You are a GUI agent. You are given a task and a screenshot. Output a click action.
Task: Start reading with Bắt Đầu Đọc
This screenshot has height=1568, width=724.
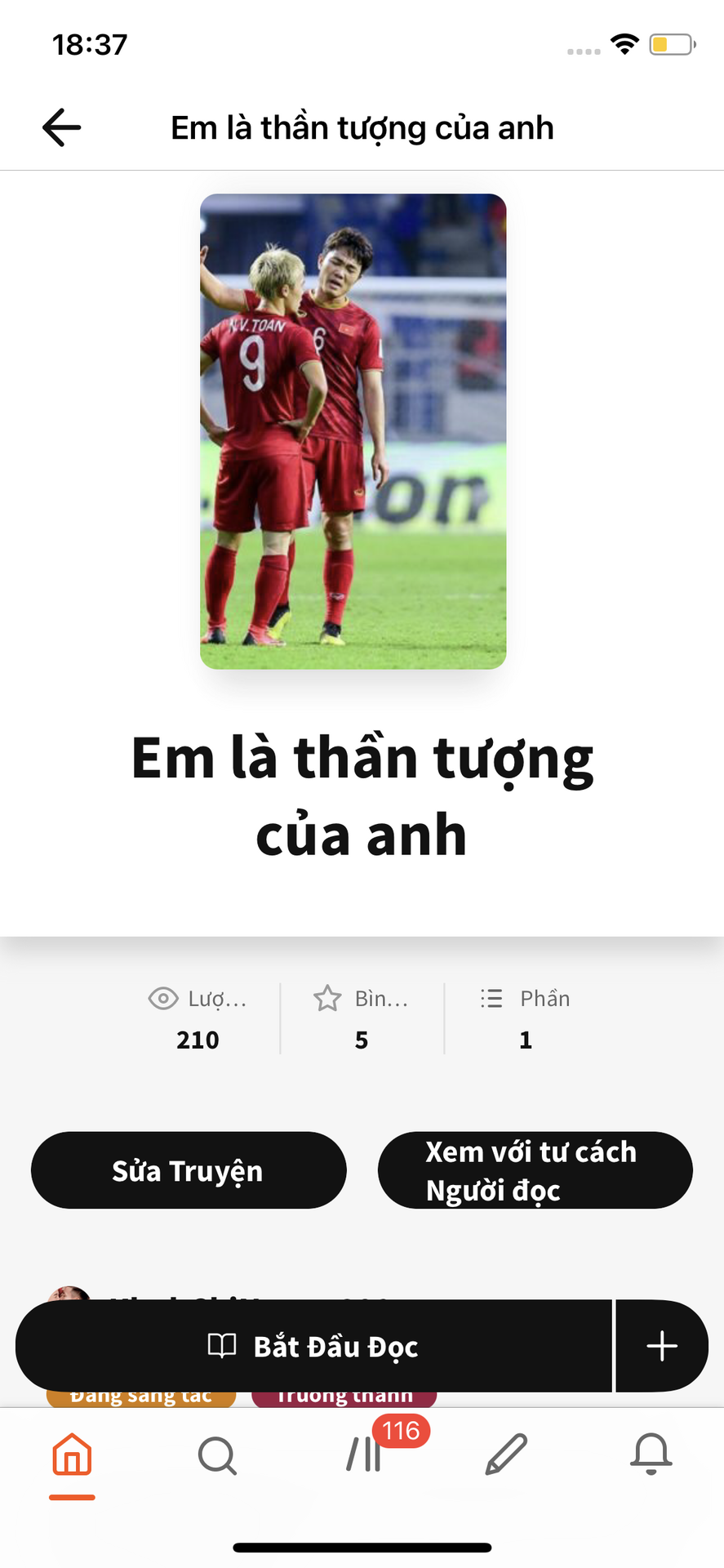coord(314,1346)
